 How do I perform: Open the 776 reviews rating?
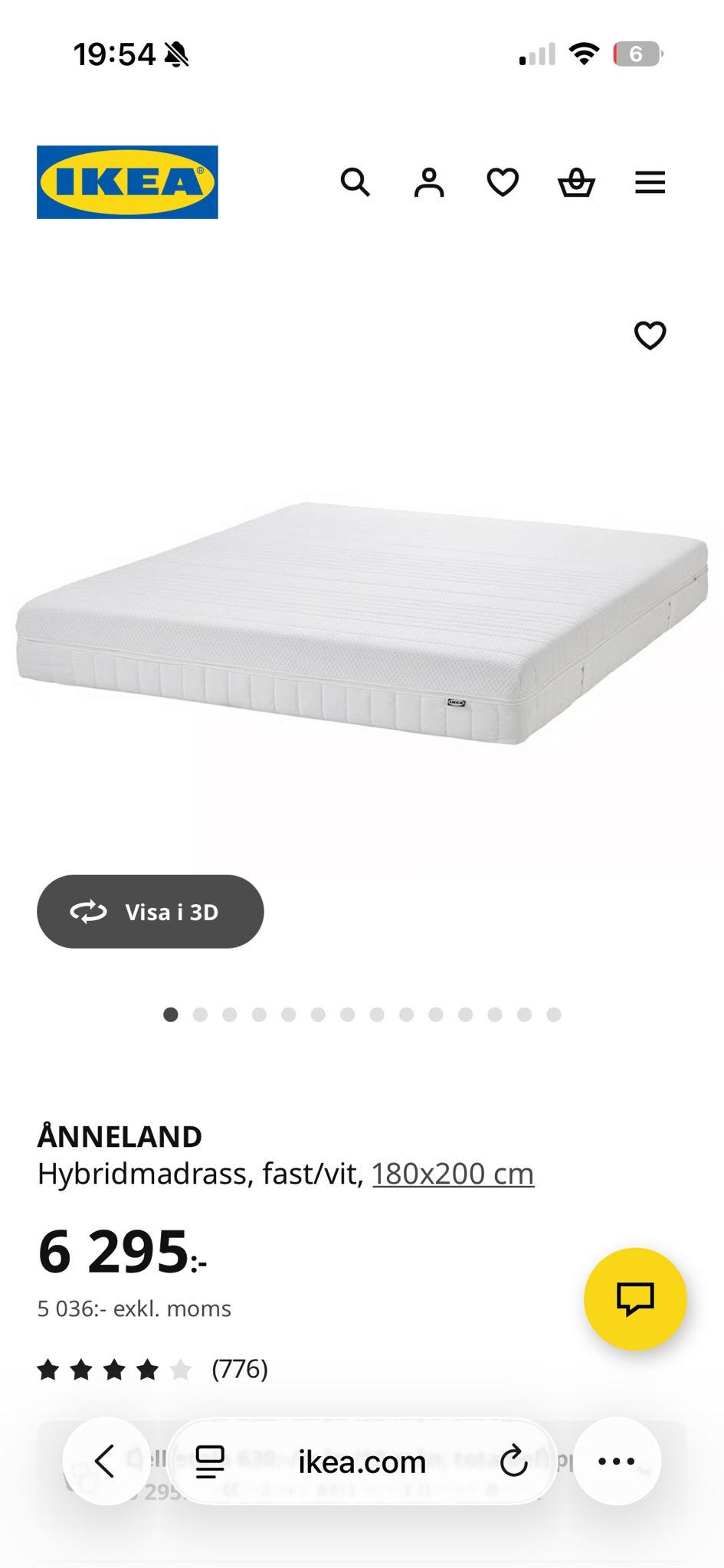[x=153, y=1369]
